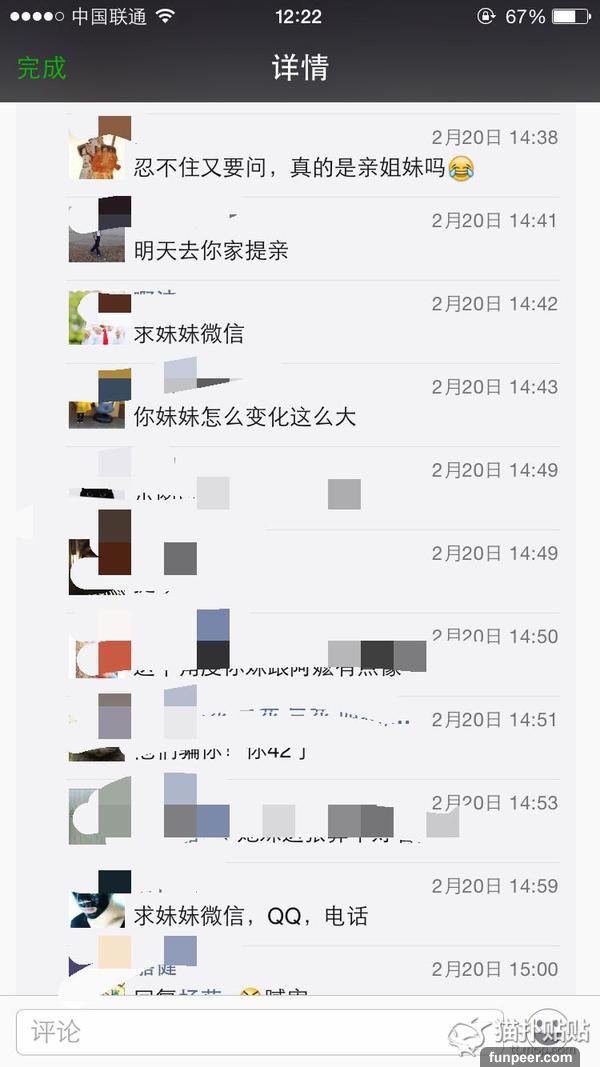Tap the comment 忍不住又要问，真的是亲姐妹吗
The width and height of the screenshot is (600, 1067).
(x=290, y=168)
